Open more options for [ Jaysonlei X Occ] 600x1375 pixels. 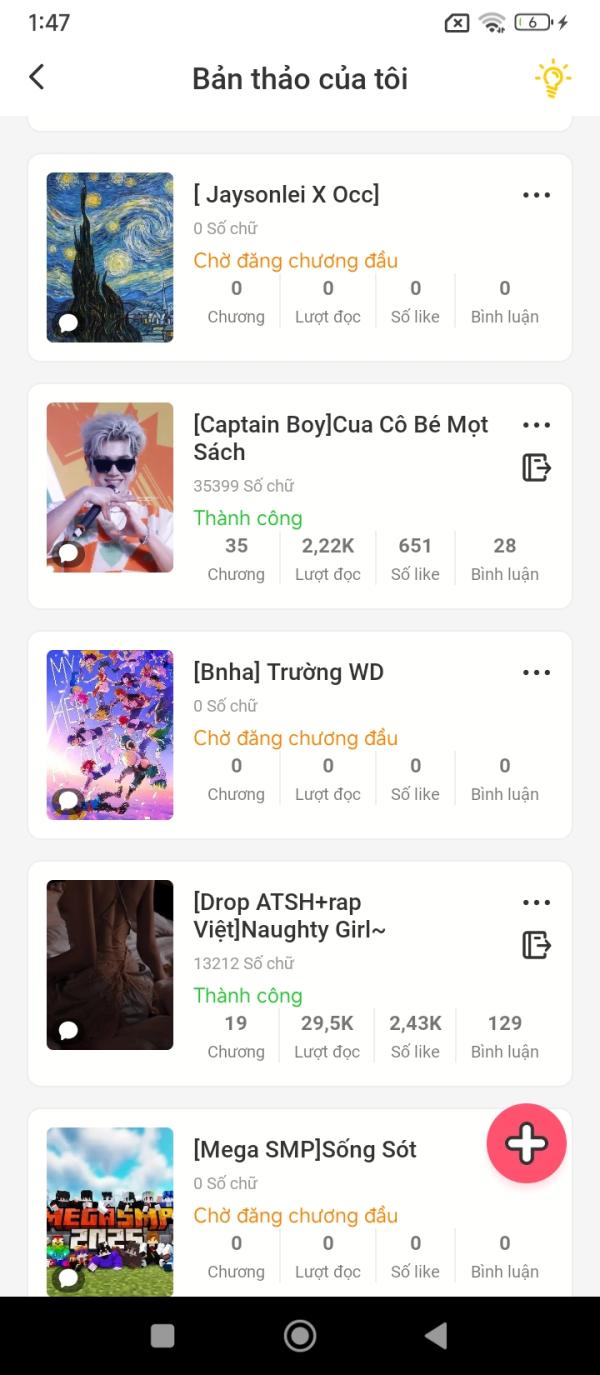tap(536, 195)
